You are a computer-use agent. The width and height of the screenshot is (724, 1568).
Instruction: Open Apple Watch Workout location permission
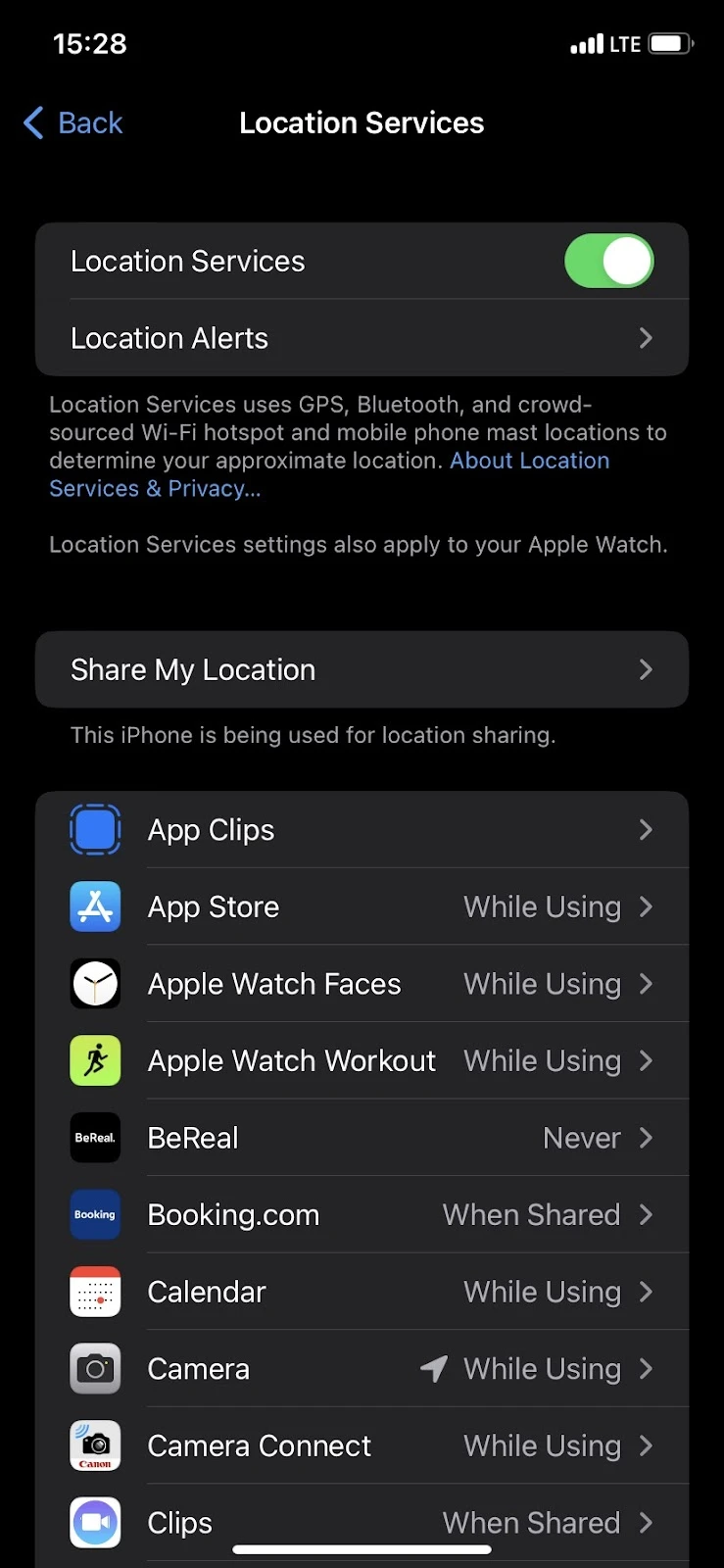pyautogui.click(x=362, y=1060)
